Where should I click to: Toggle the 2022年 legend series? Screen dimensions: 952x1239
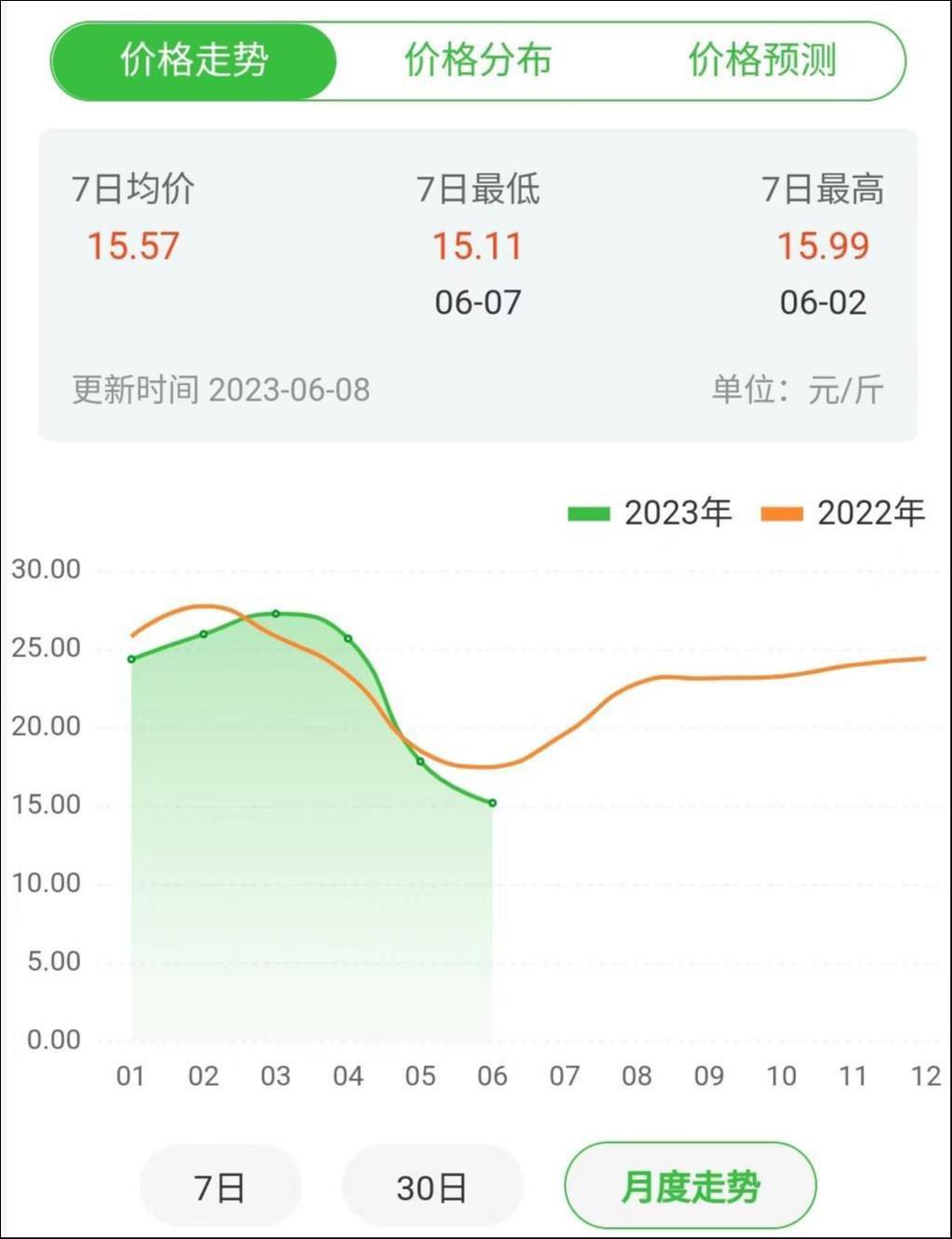(843, 513)
